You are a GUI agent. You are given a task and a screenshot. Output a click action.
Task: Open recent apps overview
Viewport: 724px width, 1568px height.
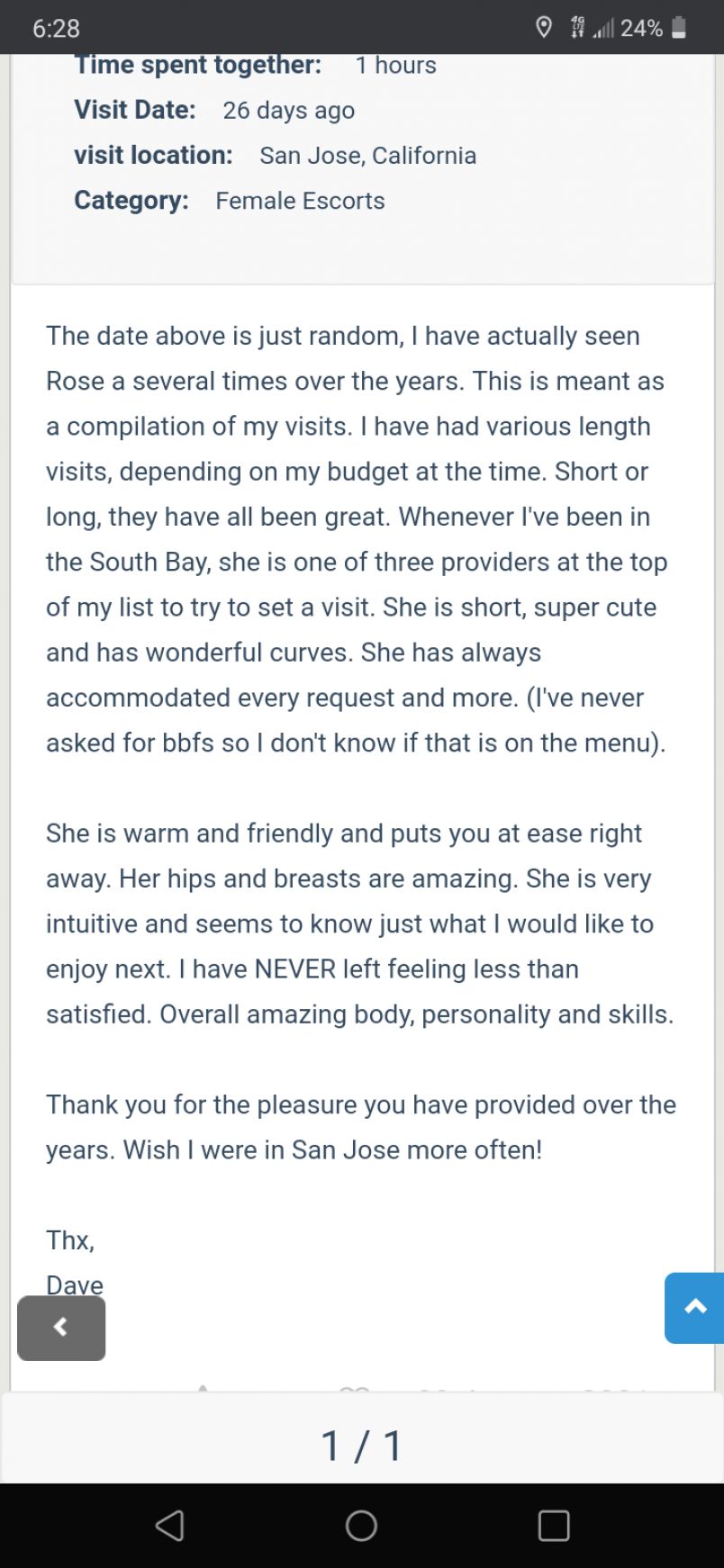tap(553, 1525)
